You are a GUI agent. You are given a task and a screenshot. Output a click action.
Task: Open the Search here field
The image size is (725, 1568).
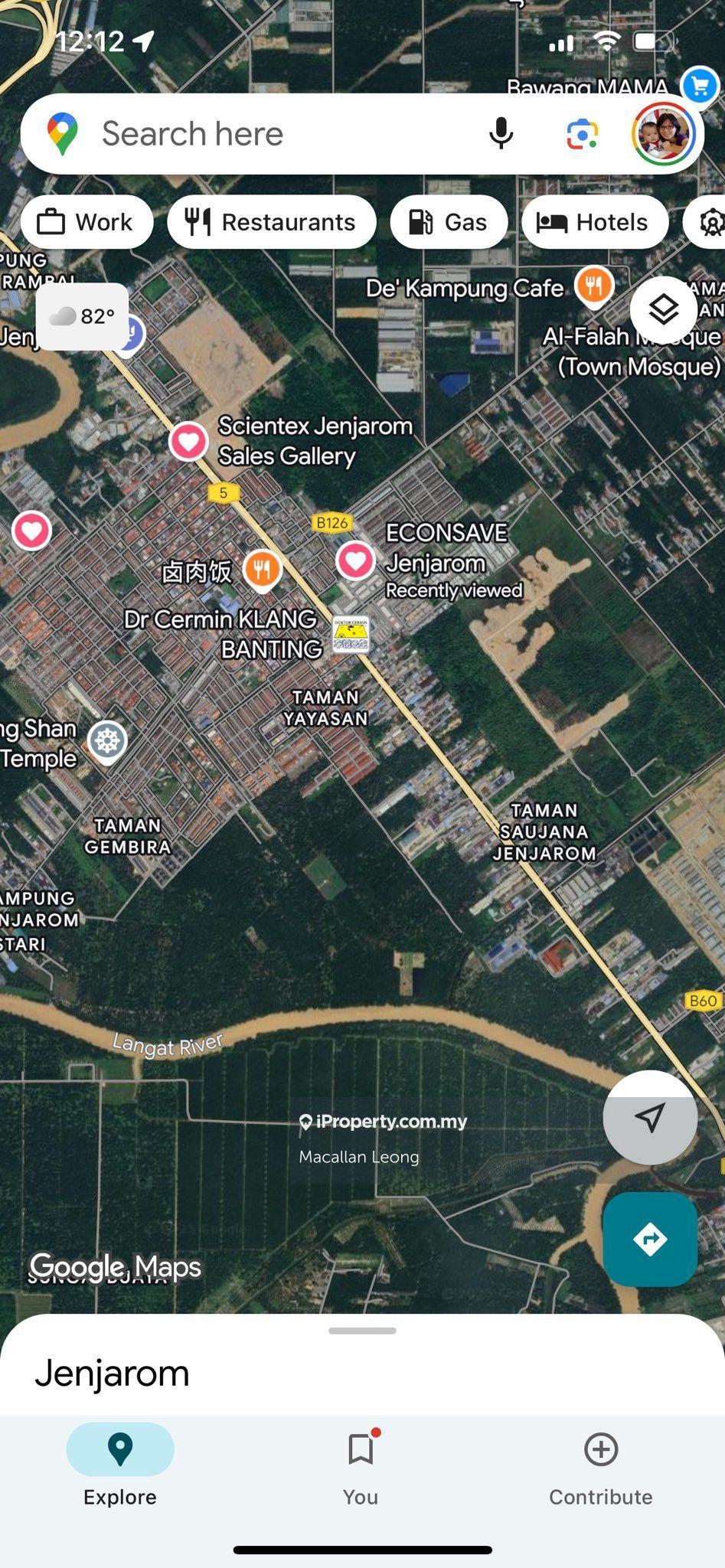[x=268, y=134]
